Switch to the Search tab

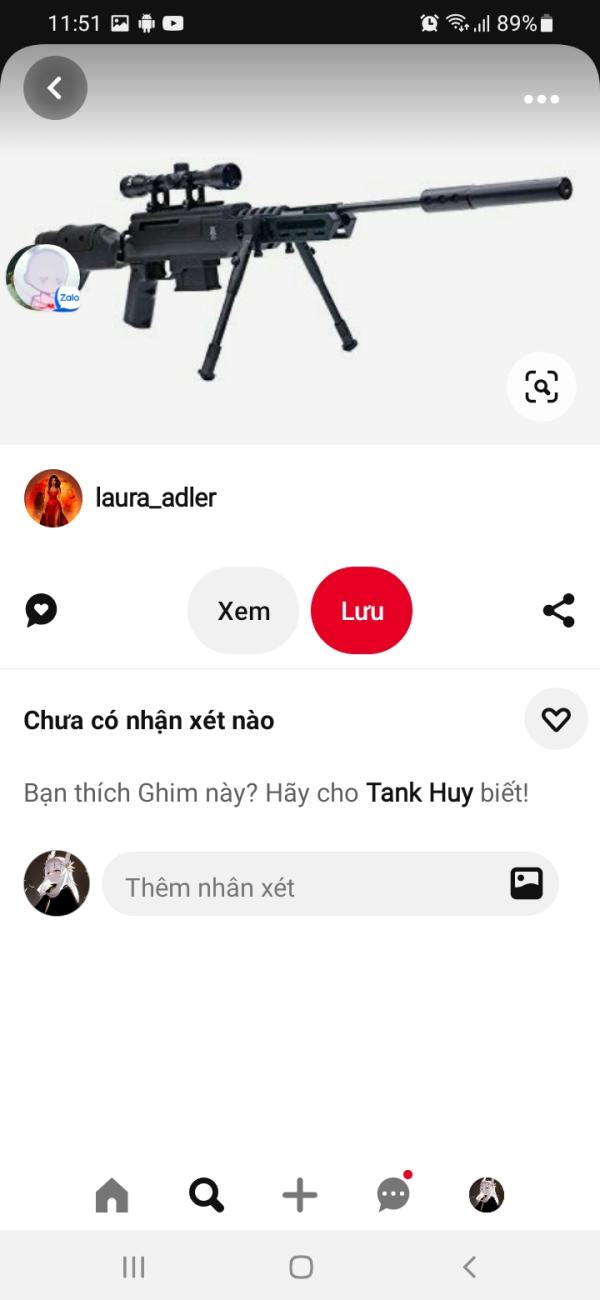tap(206, 1195)
